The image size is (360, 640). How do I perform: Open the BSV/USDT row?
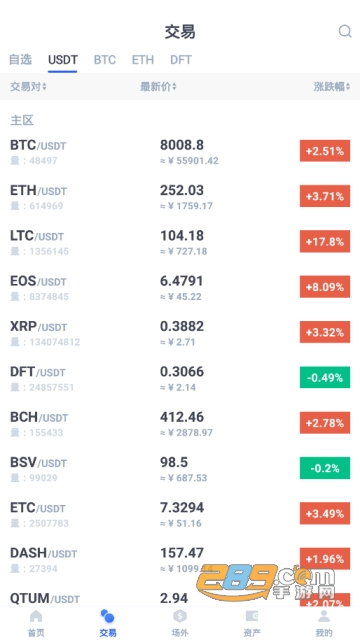[180, 469]
